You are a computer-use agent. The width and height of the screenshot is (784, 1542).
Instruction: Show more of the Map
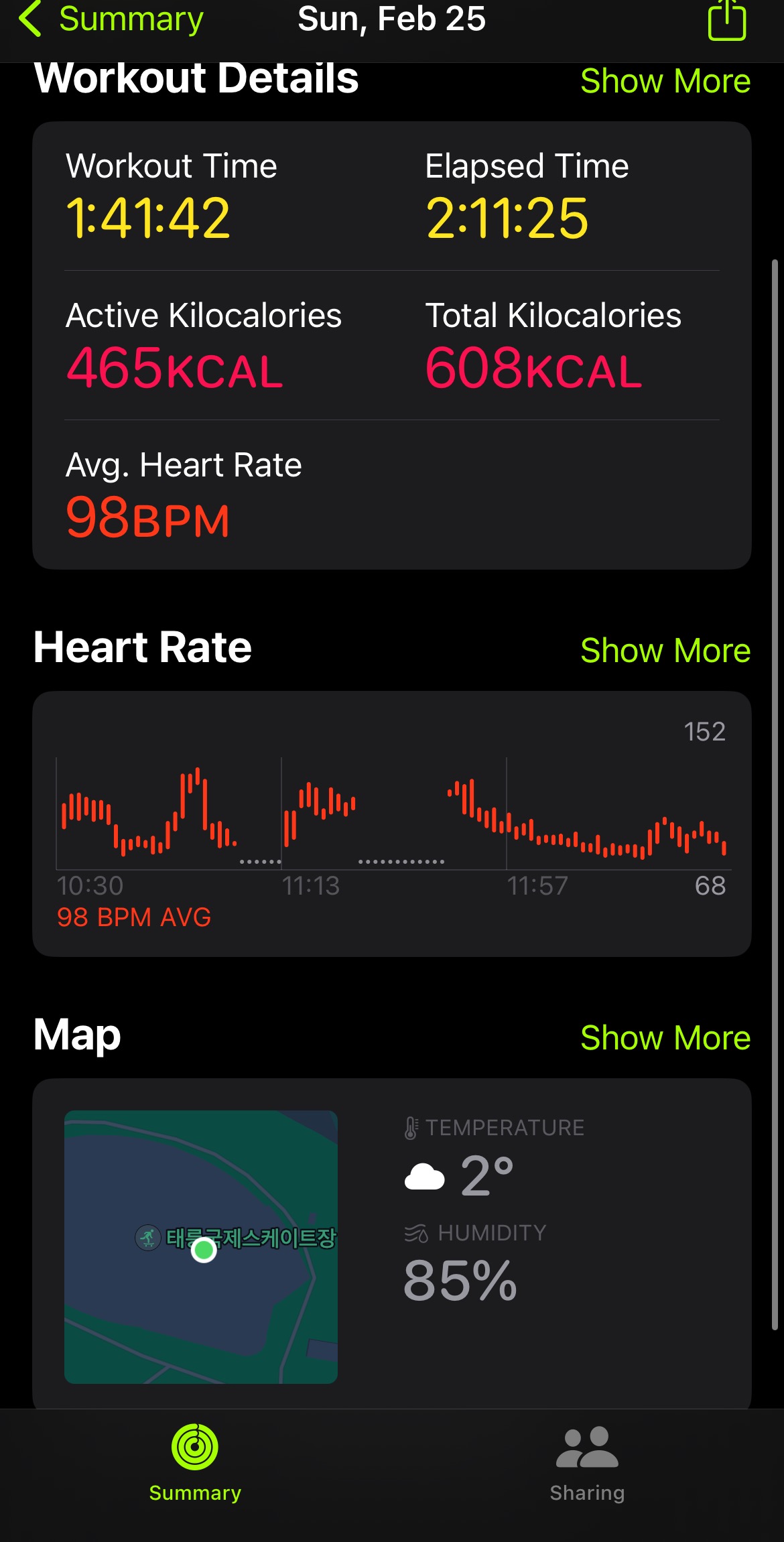[x=665, y=1037]
